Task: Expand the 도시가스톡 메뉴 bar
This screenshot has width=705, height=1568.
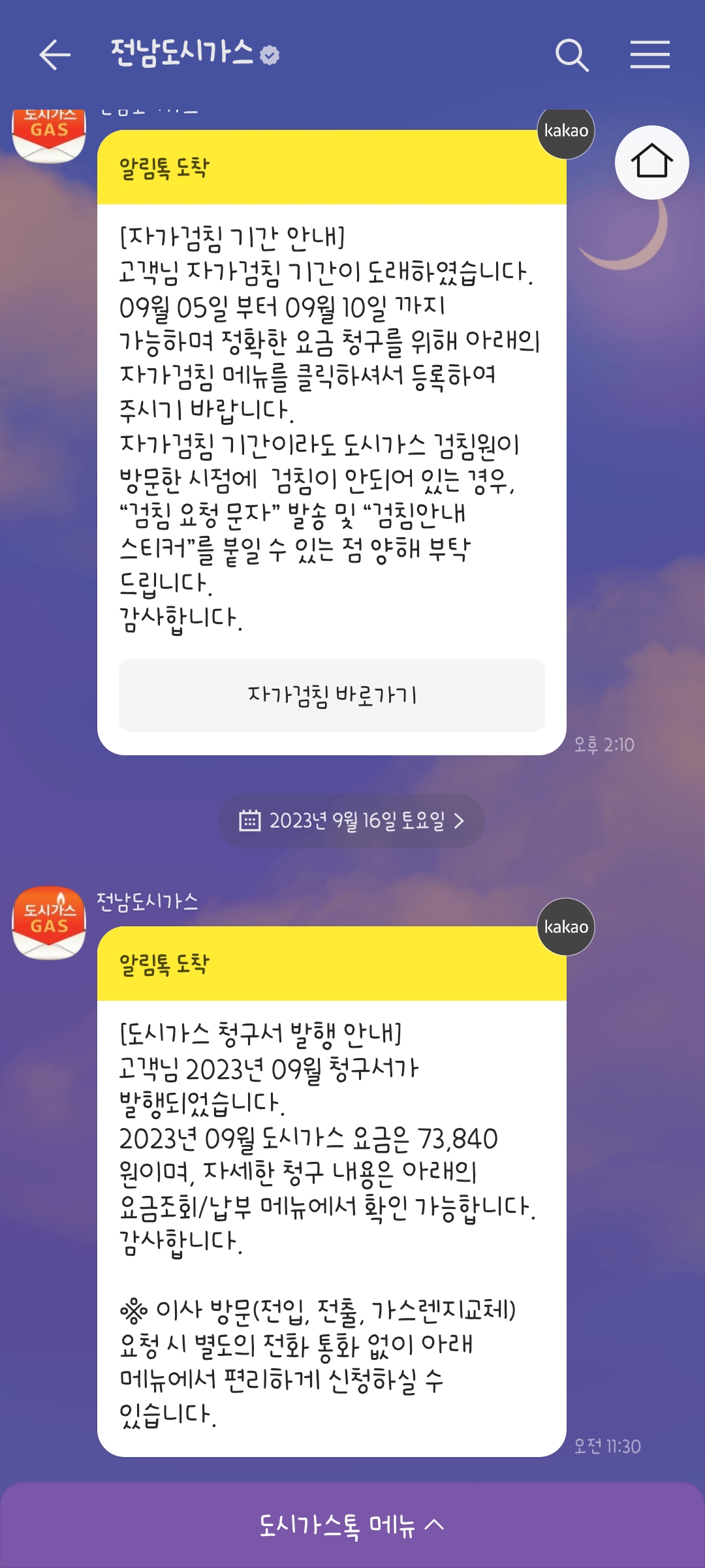Action: click(x=352, y=1525)
